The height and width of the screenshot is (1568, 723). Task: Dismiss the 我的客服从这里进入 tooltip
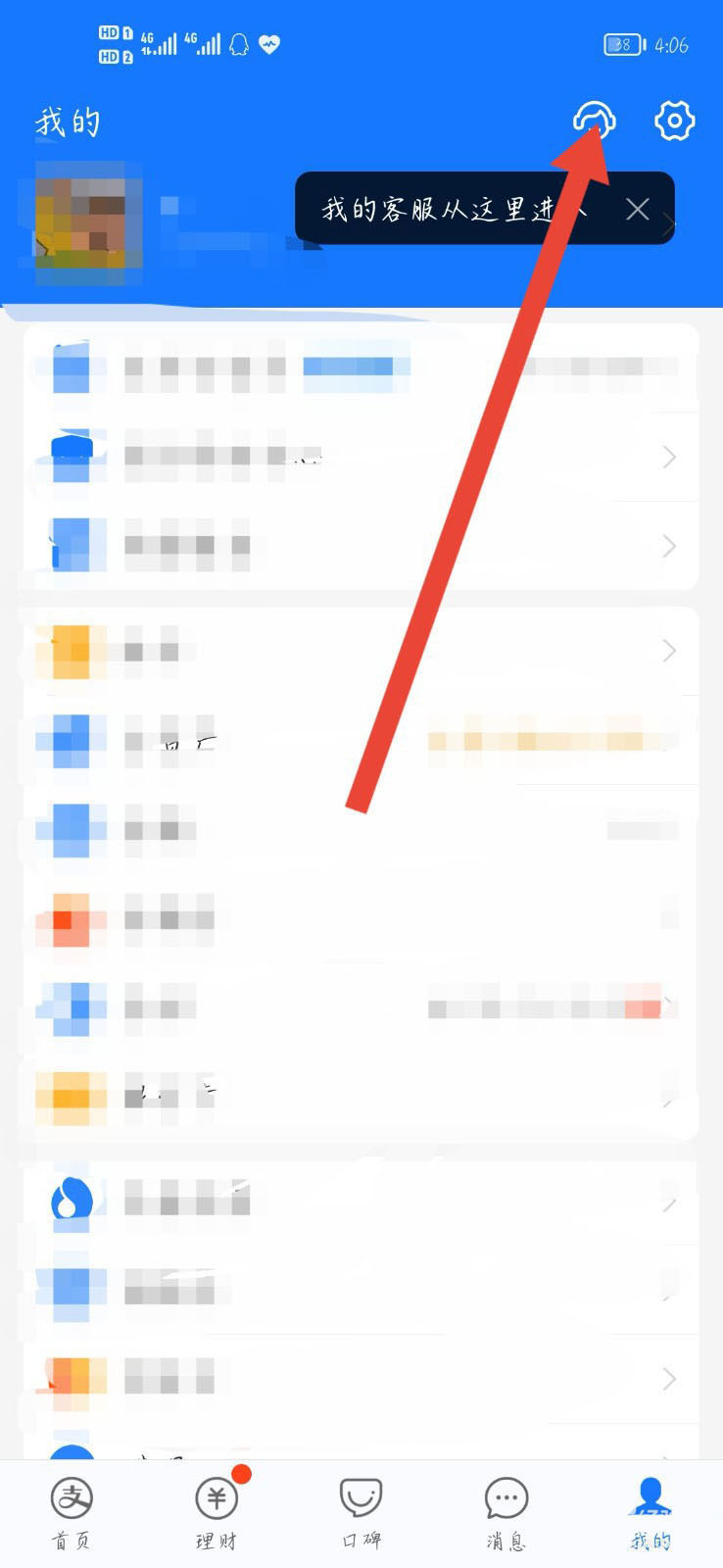[x=638, y=209]
